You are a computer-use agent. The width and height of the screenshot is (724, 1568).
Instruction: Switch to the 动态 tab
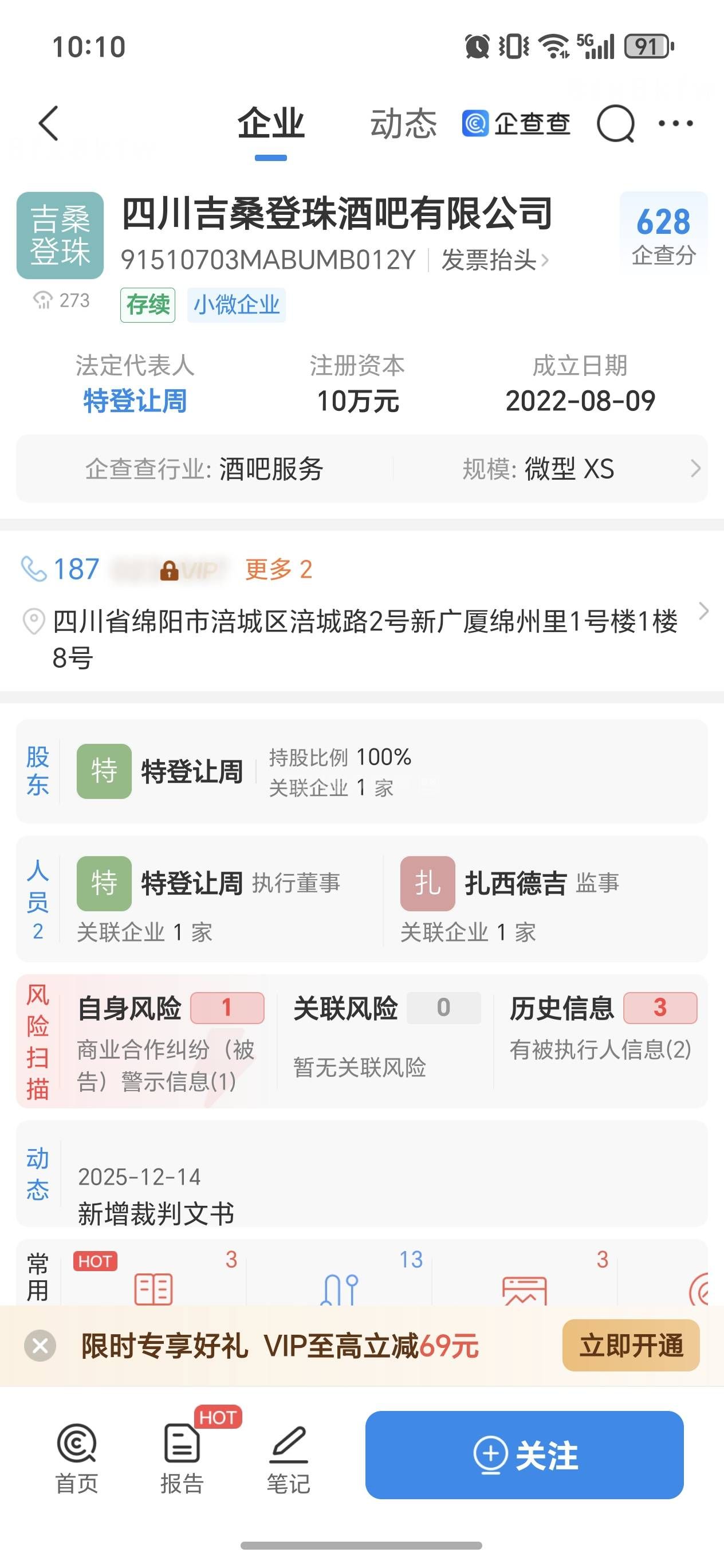pyautogui.click(x=403, y=124)
